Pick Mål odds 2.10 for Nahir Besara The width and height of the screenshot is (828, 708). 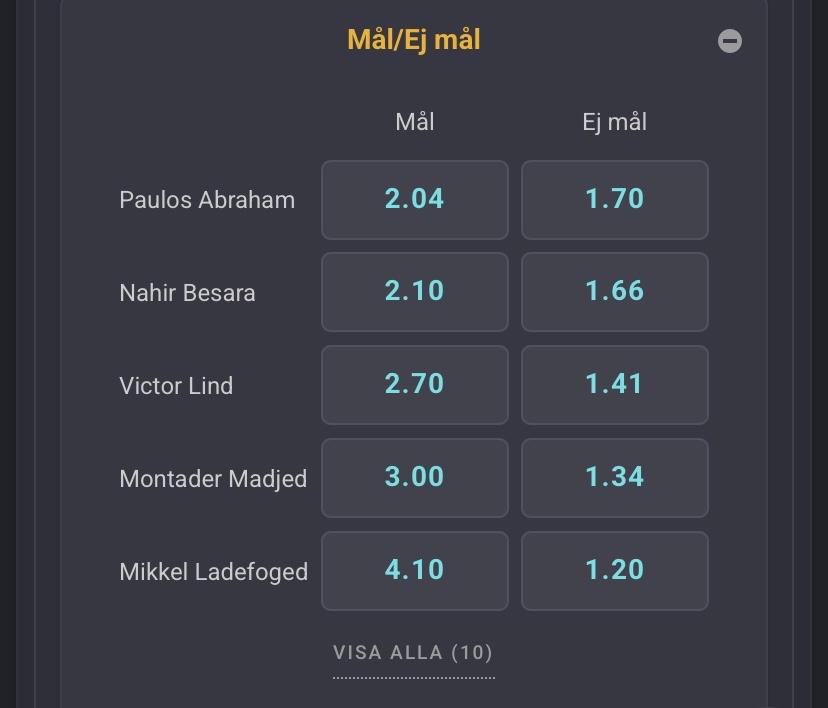pos(415,292)
